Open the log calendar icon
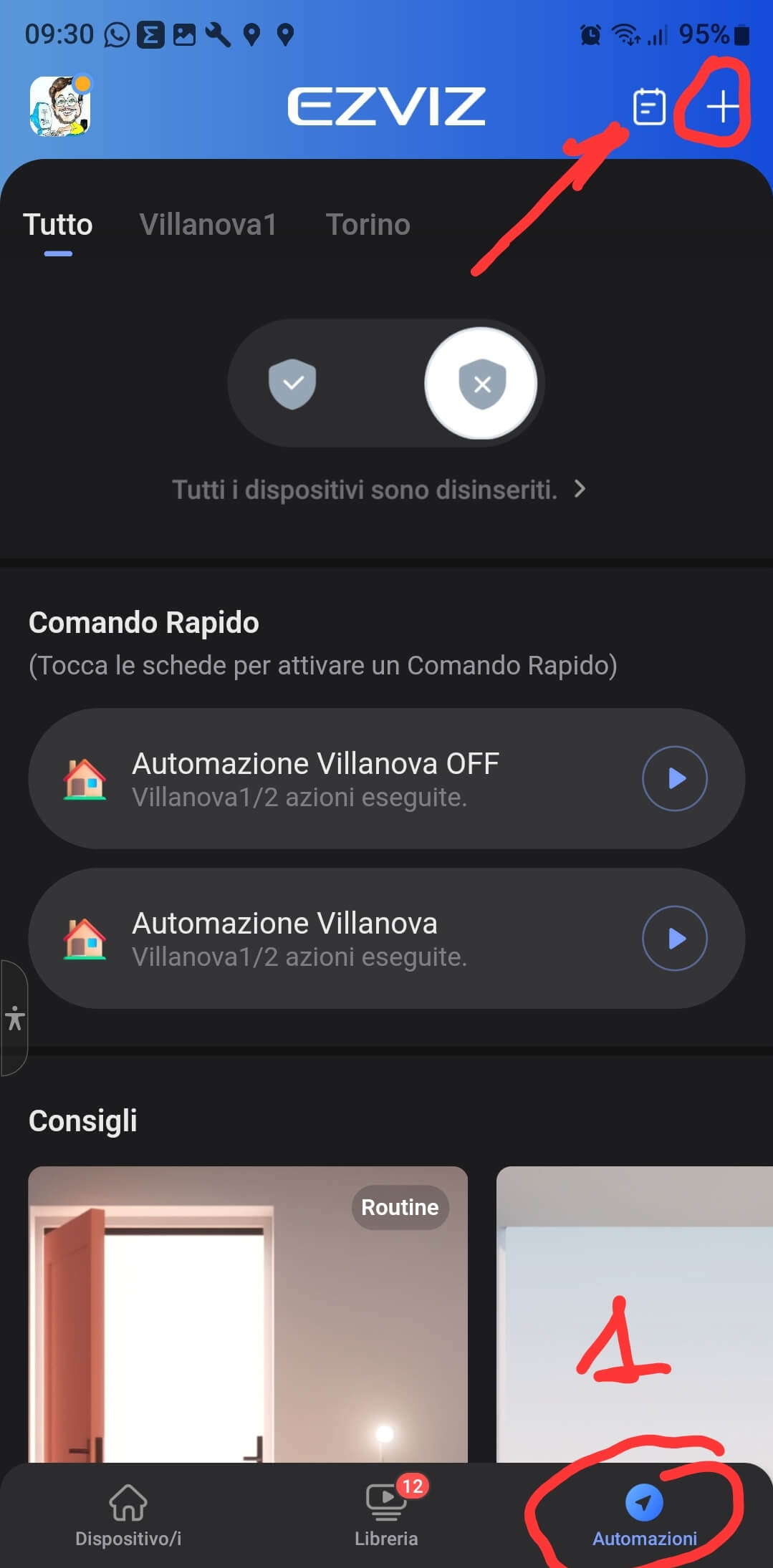773x1568 pixels. coord(649,107)
